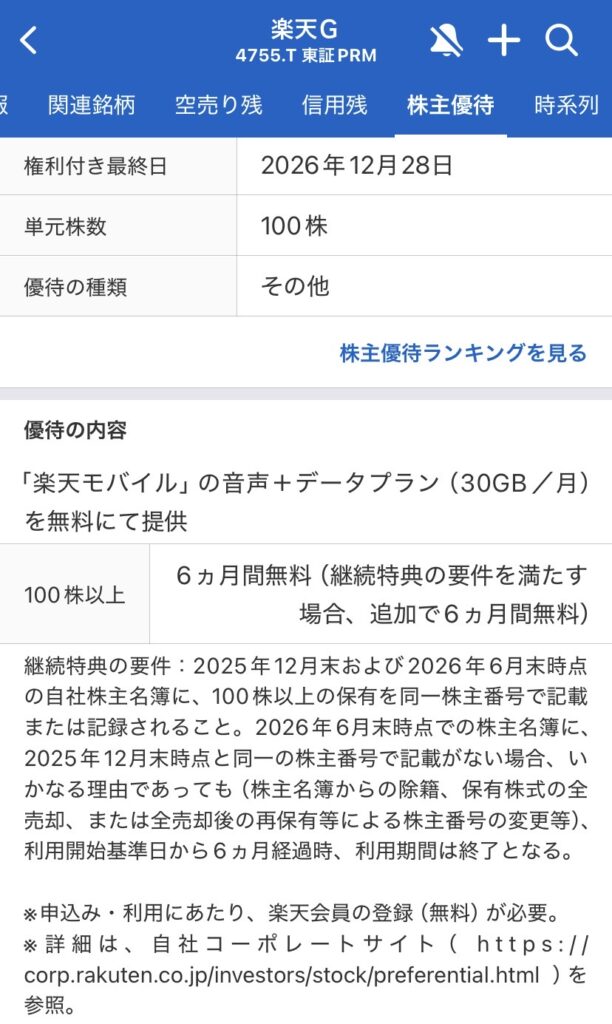Open the search magnifier
This screenshot has width=612, height=1024.
[x=562, y=41]
